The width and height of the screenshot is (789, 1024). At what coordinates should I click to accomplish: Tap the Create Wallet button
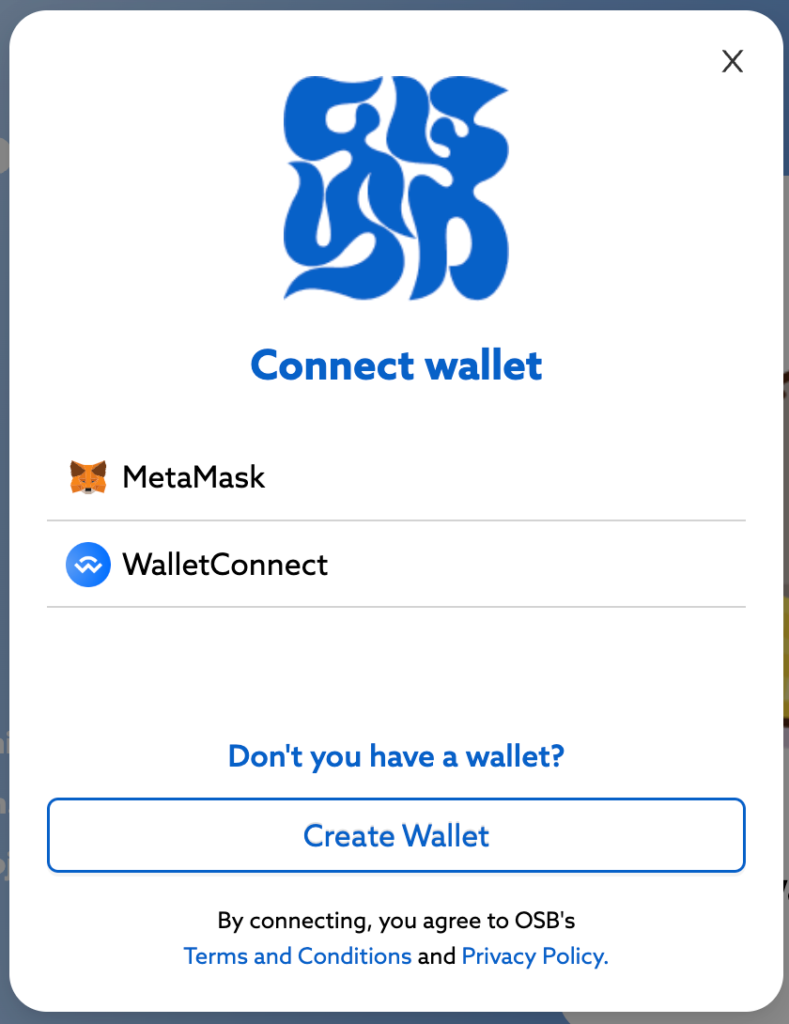coord(396,835)
